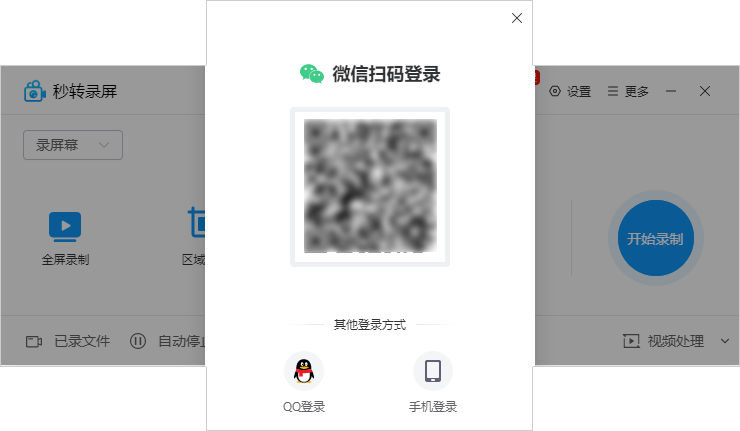Close the 秒转录屏 window
Viewport: 740px width, 431px height.
[x=705, y=91]
